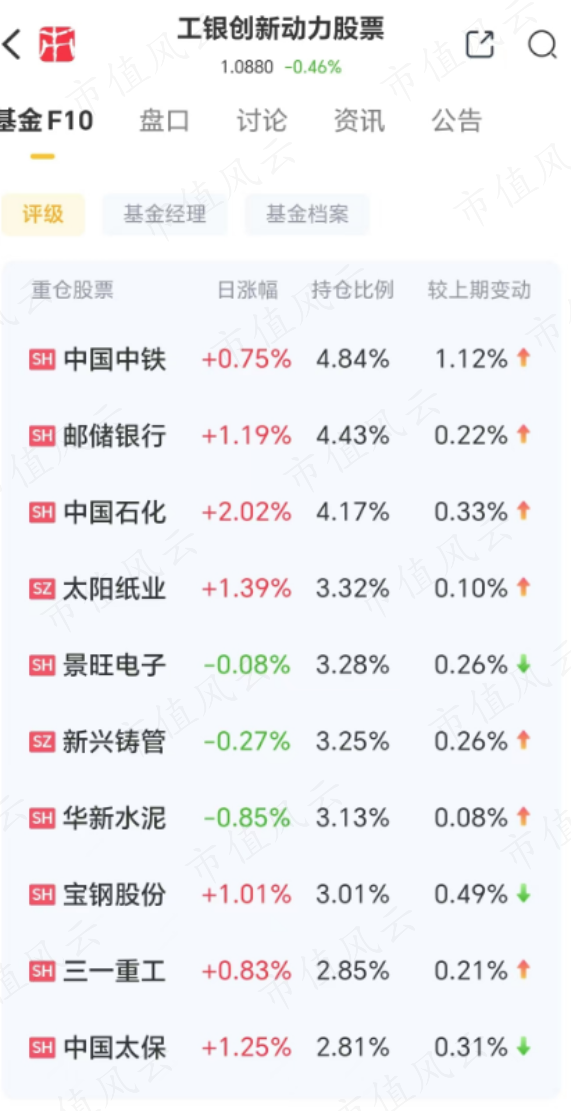Open the 景旺电子 stock row

[x=281, y=665]
